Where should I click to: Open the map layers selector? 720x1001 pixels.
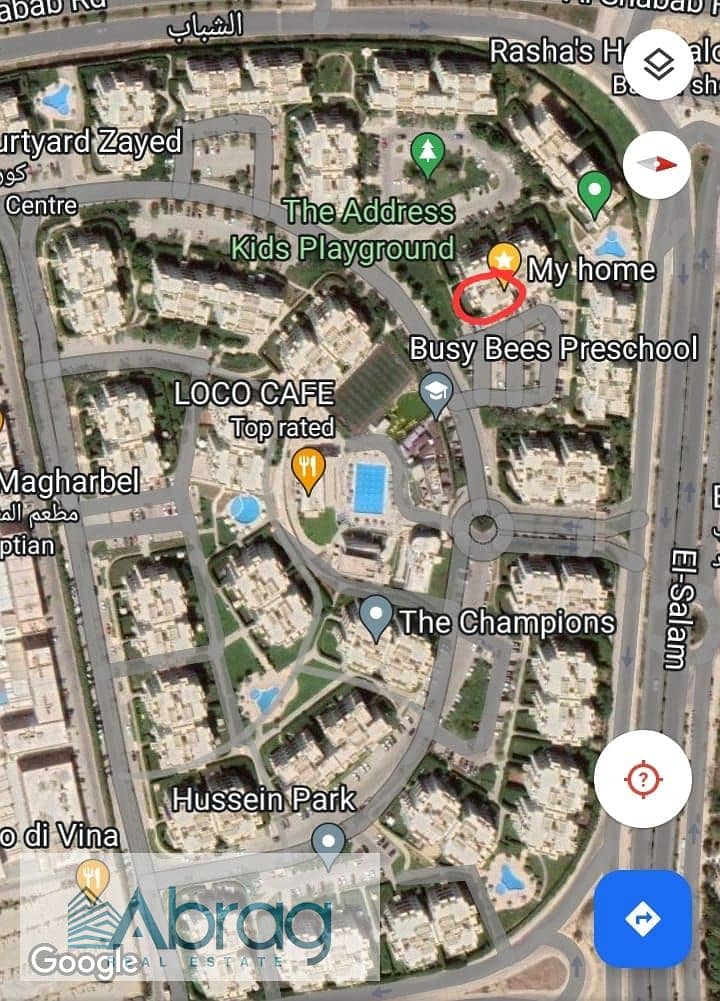pyautogui.click(x=657, y=65)
